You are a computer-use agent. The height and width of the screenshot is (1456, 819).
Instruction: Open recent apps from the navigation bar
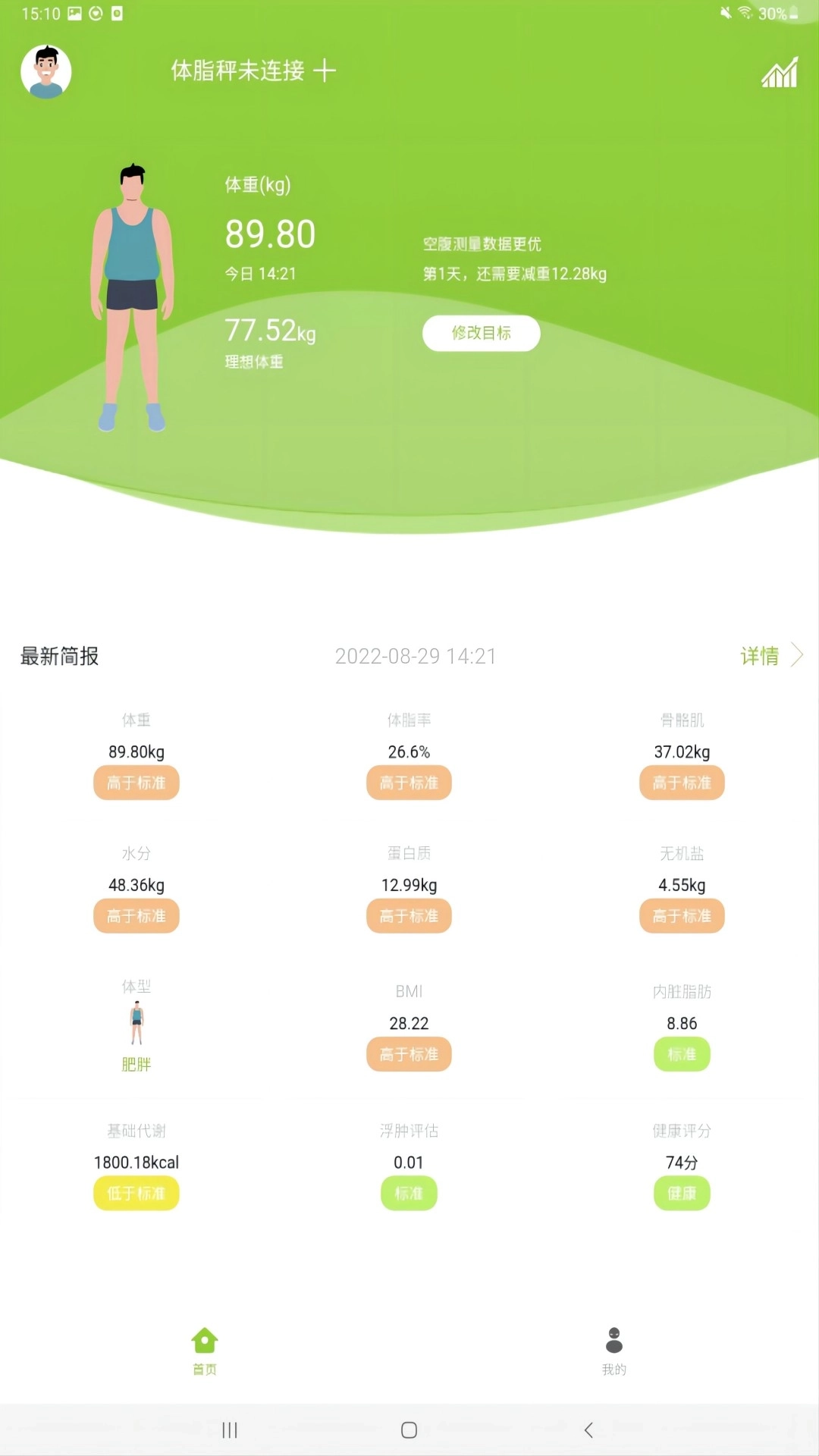[230, 1430]
